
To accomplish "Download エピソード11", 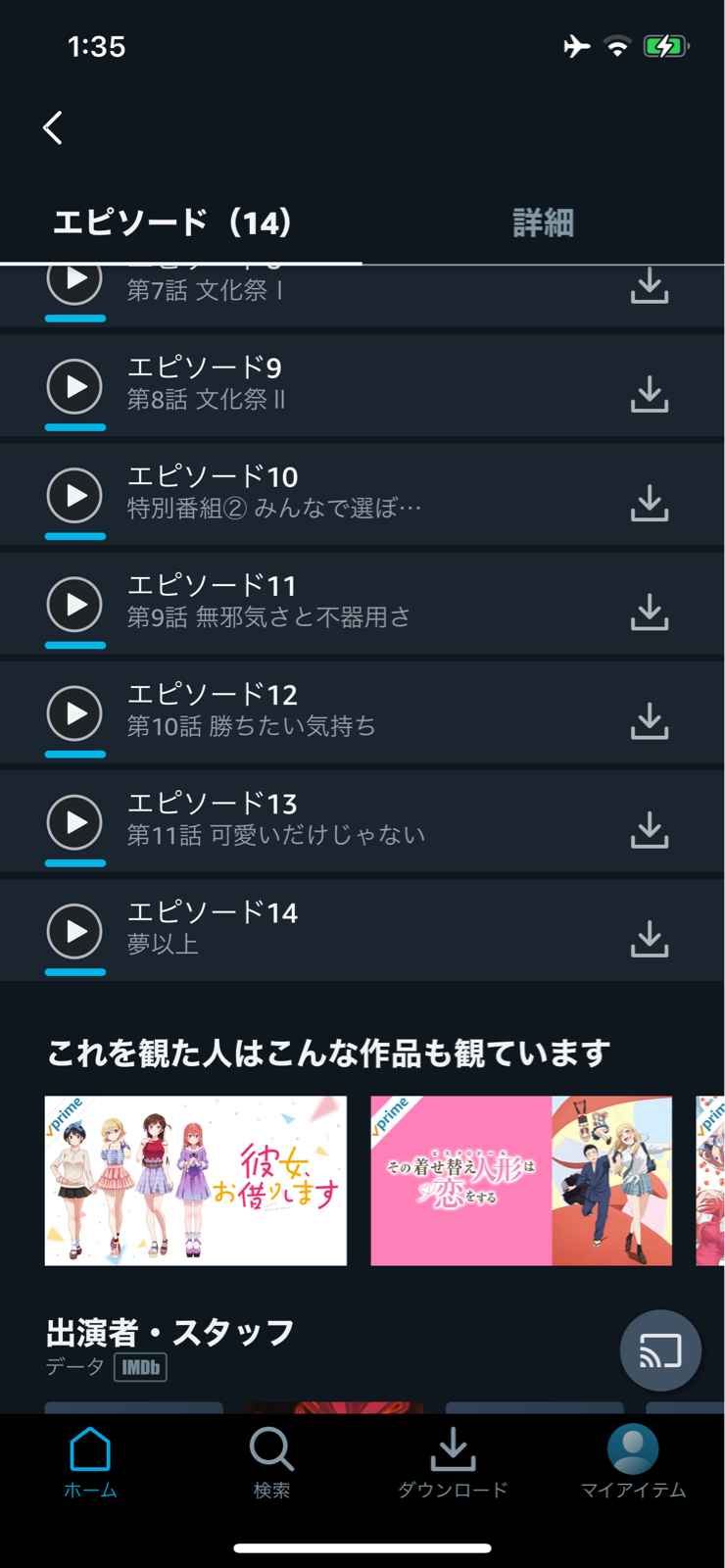I will [649, 612].
